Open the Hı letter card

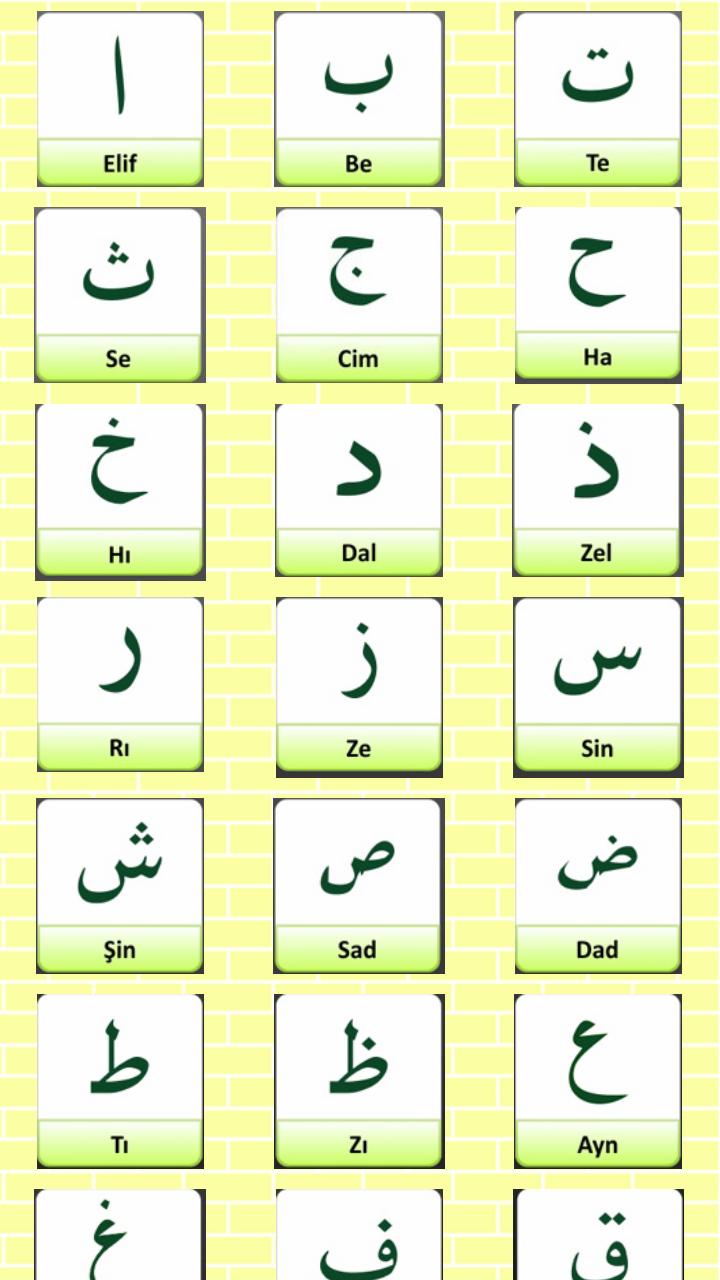pyautogui.click(x=120, y=490)
